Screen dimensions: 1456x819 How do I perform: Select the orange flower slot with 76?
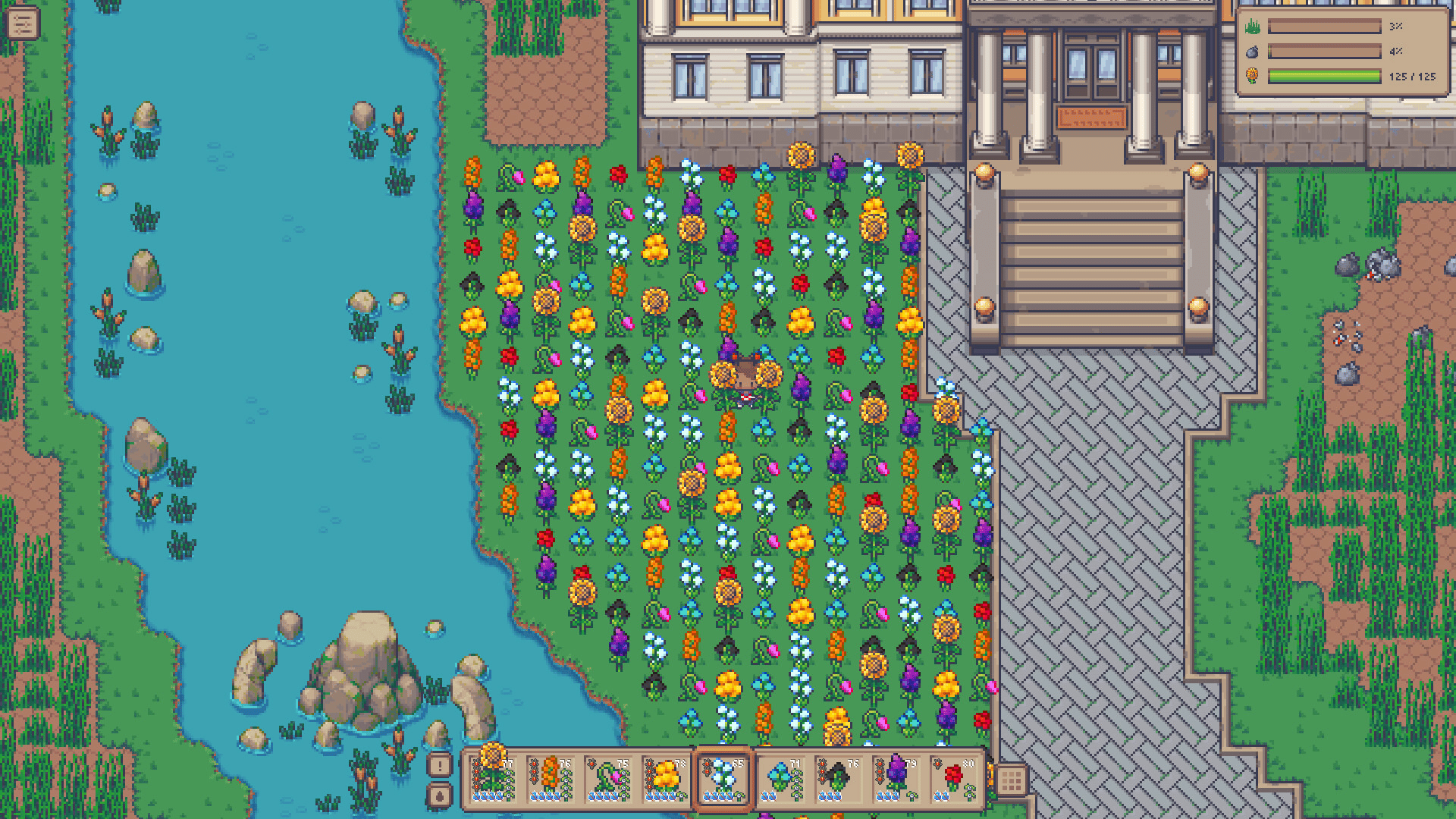(551, 779)
